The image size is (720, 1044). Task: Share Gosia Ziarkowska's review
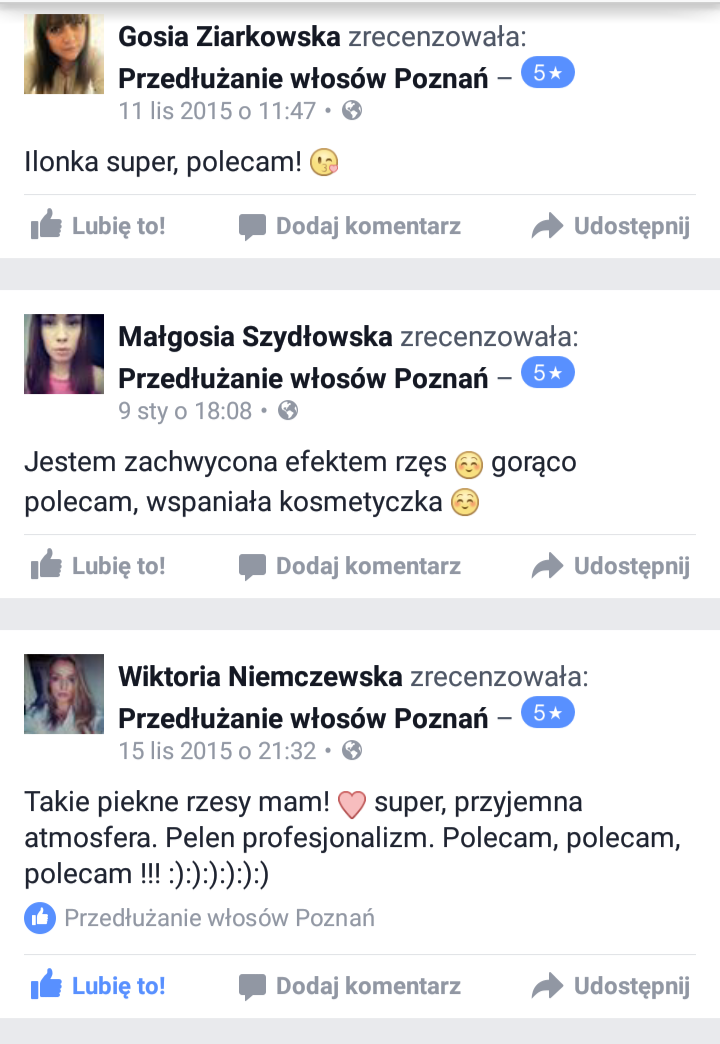tap(610, 226)
